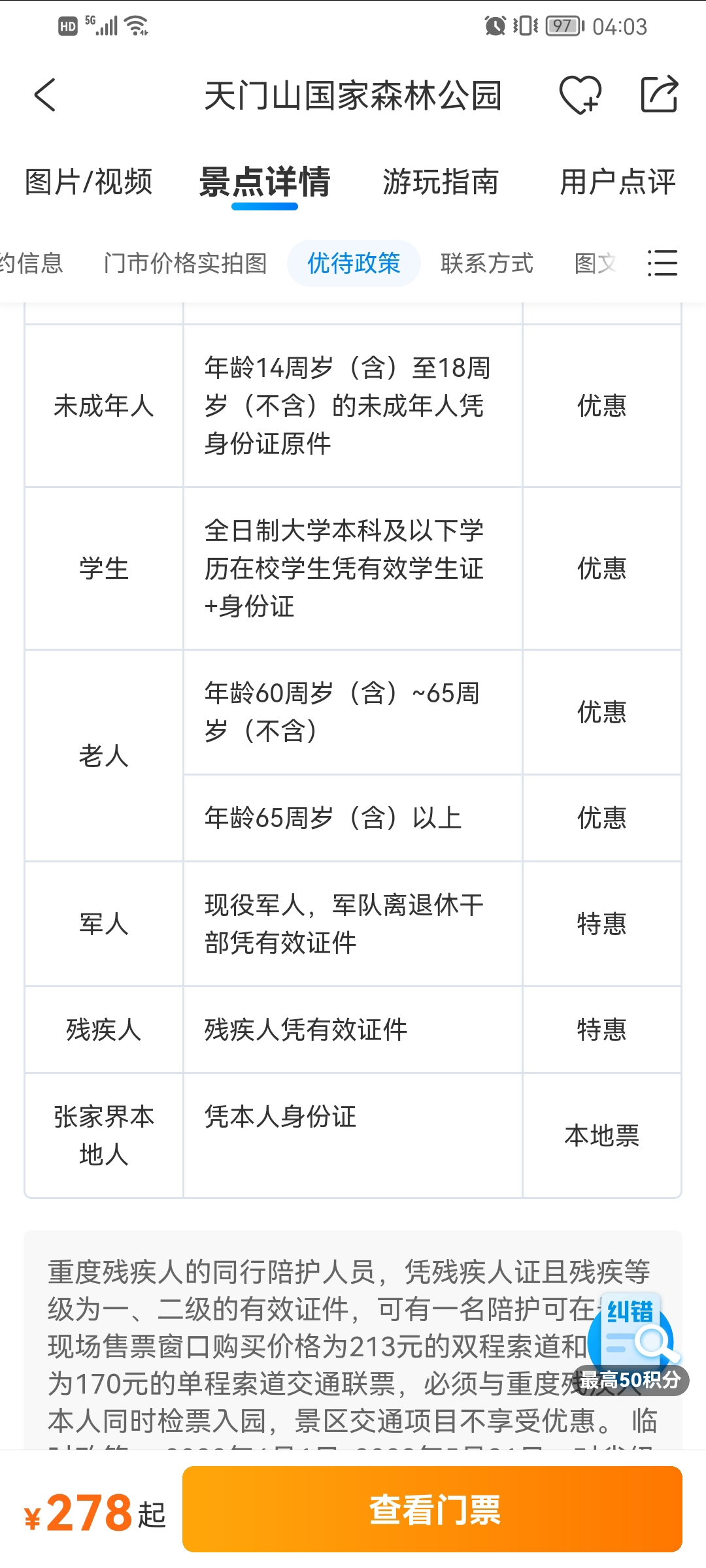Jump to the 门市价格实拍图 section
The width and height of the screenshot is (706, 1568).
point(186,263)
